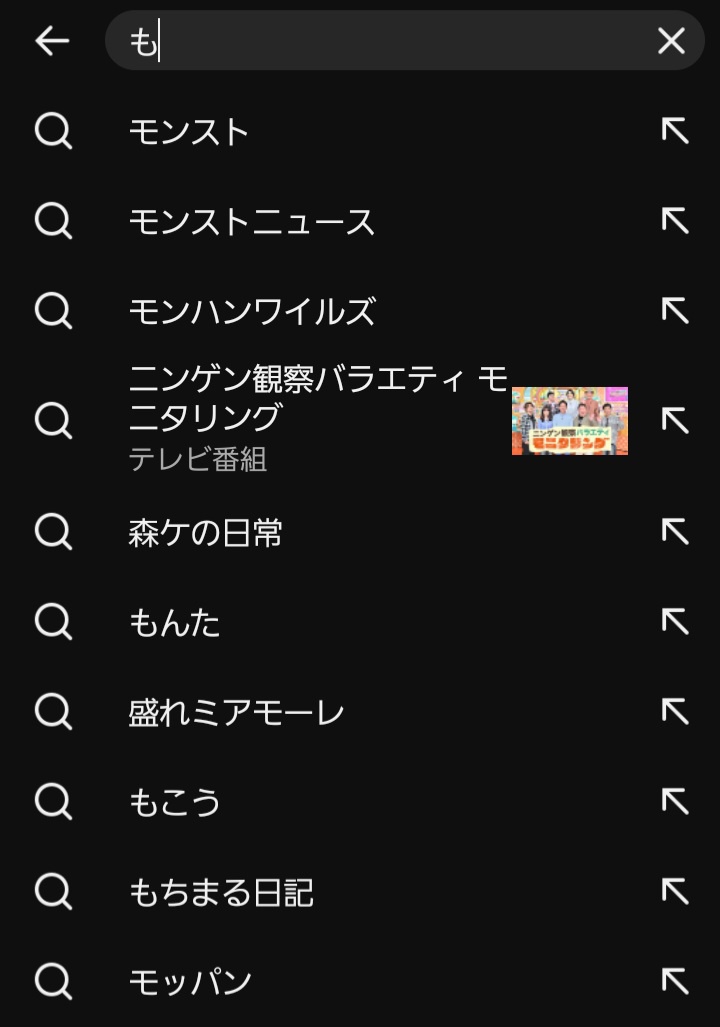The width and height of the screenshot is (720, 1027).
Task: Search for 森ケの日常
Action: pyautogui.click(x=205, y=532)
